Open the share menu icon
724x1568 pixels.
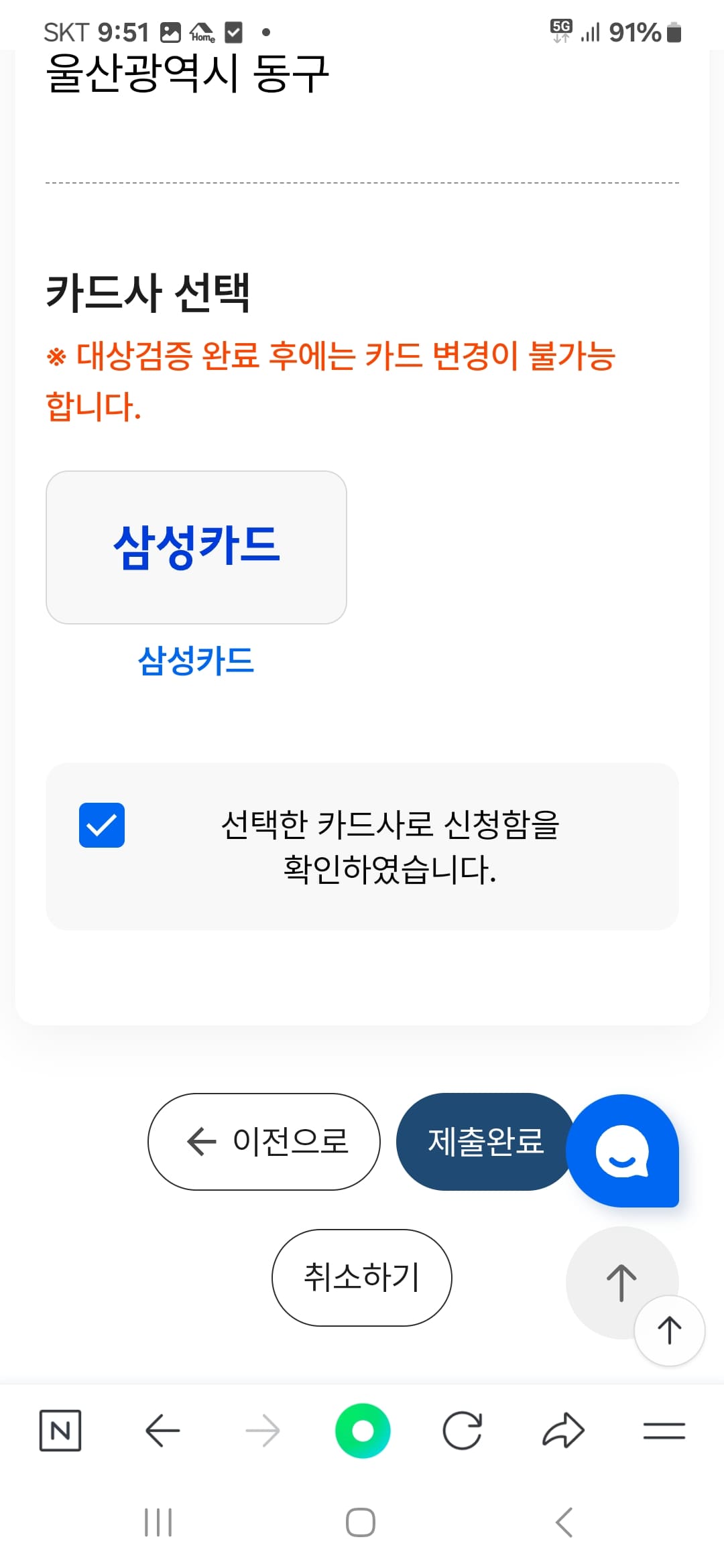[x=562, y=1431]
